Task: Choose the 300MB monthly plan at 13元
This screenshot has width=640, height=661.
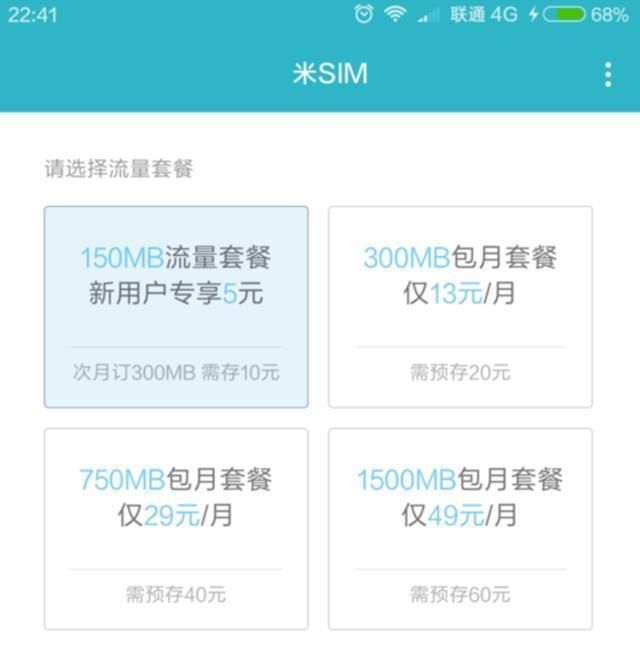Action: coord(460,307)
